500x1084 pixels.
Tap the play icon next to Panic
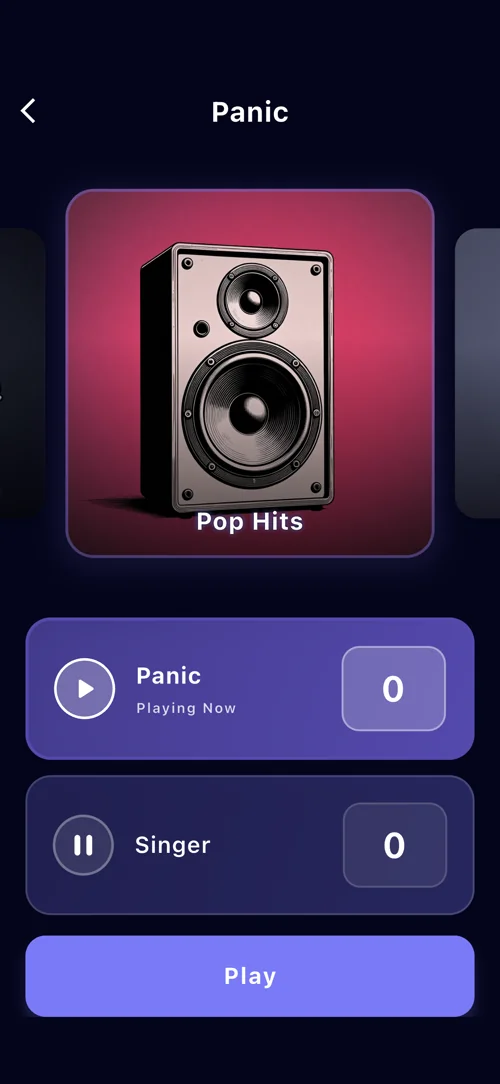pos(84,689)
